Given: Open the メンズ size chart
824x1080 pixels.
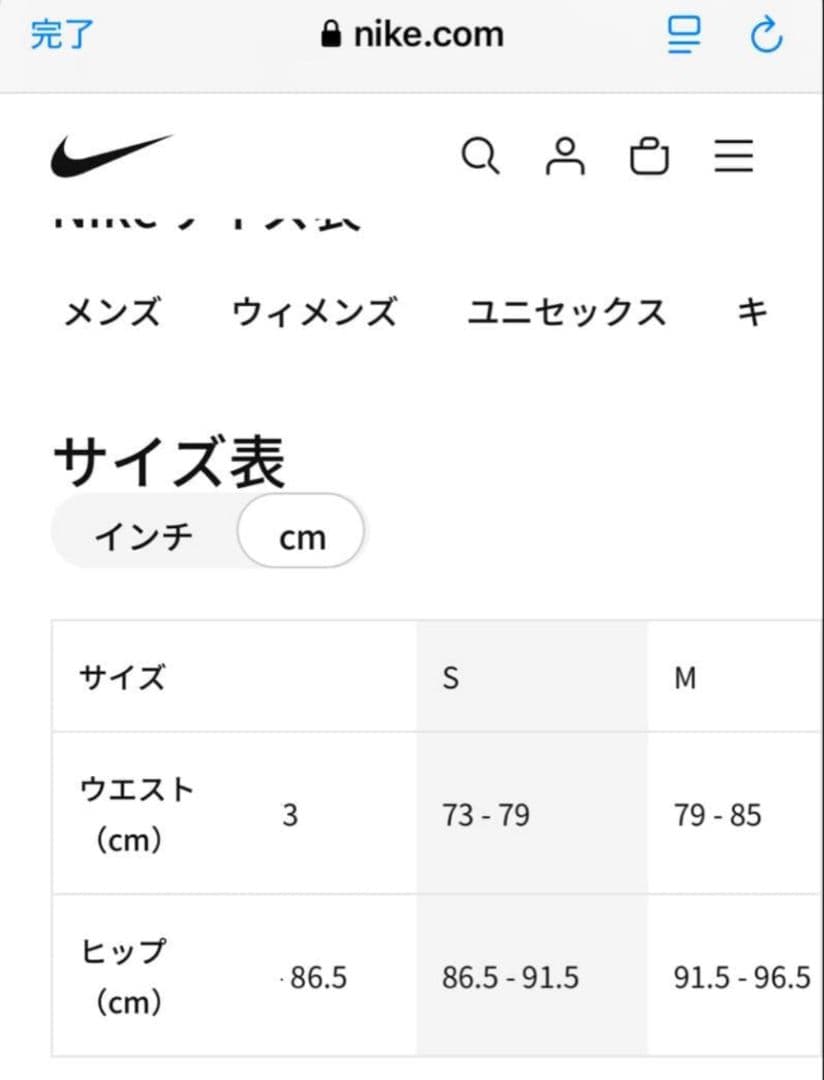Looking at the screenshot, I should click(x=114, y=312).
